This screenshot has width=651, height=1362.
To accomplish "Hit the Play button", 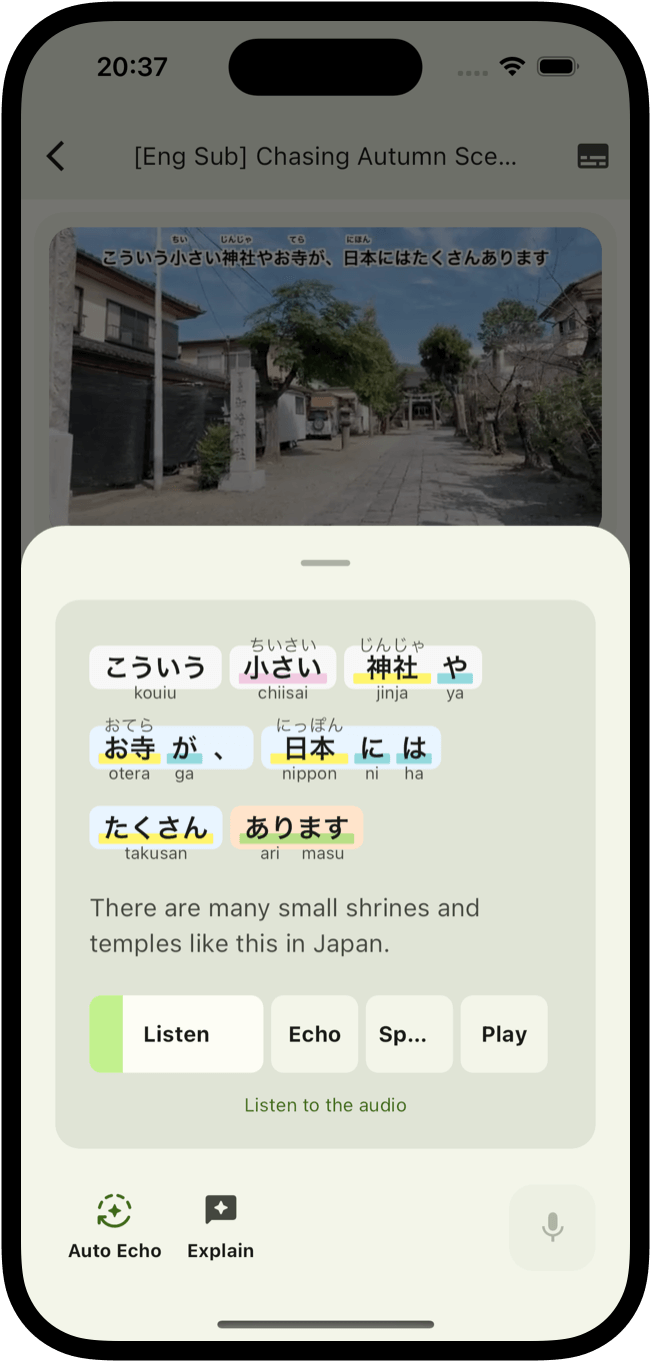I will point(504,1034).
